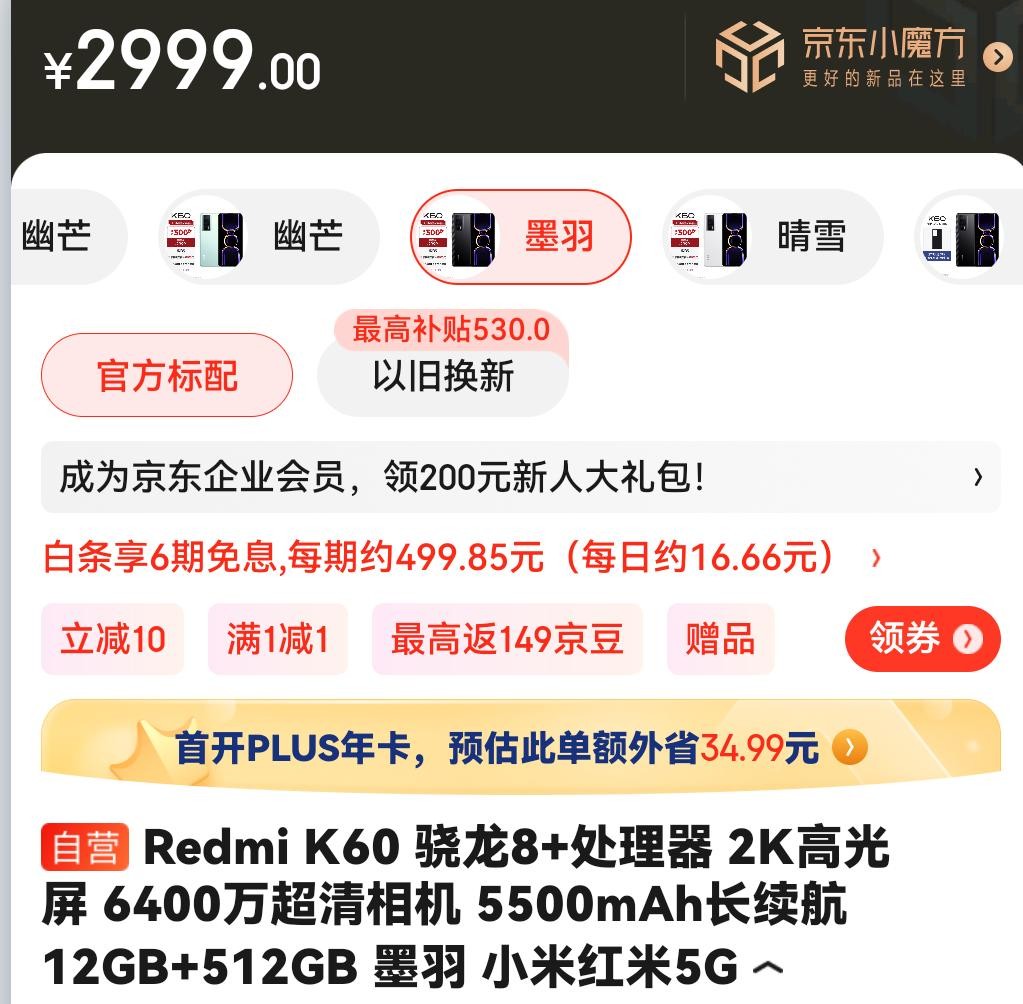Viewport: 1023px width, 1004px height.
Task: Open the 最高返149京豆 reward tag
Action: (507, 639)
